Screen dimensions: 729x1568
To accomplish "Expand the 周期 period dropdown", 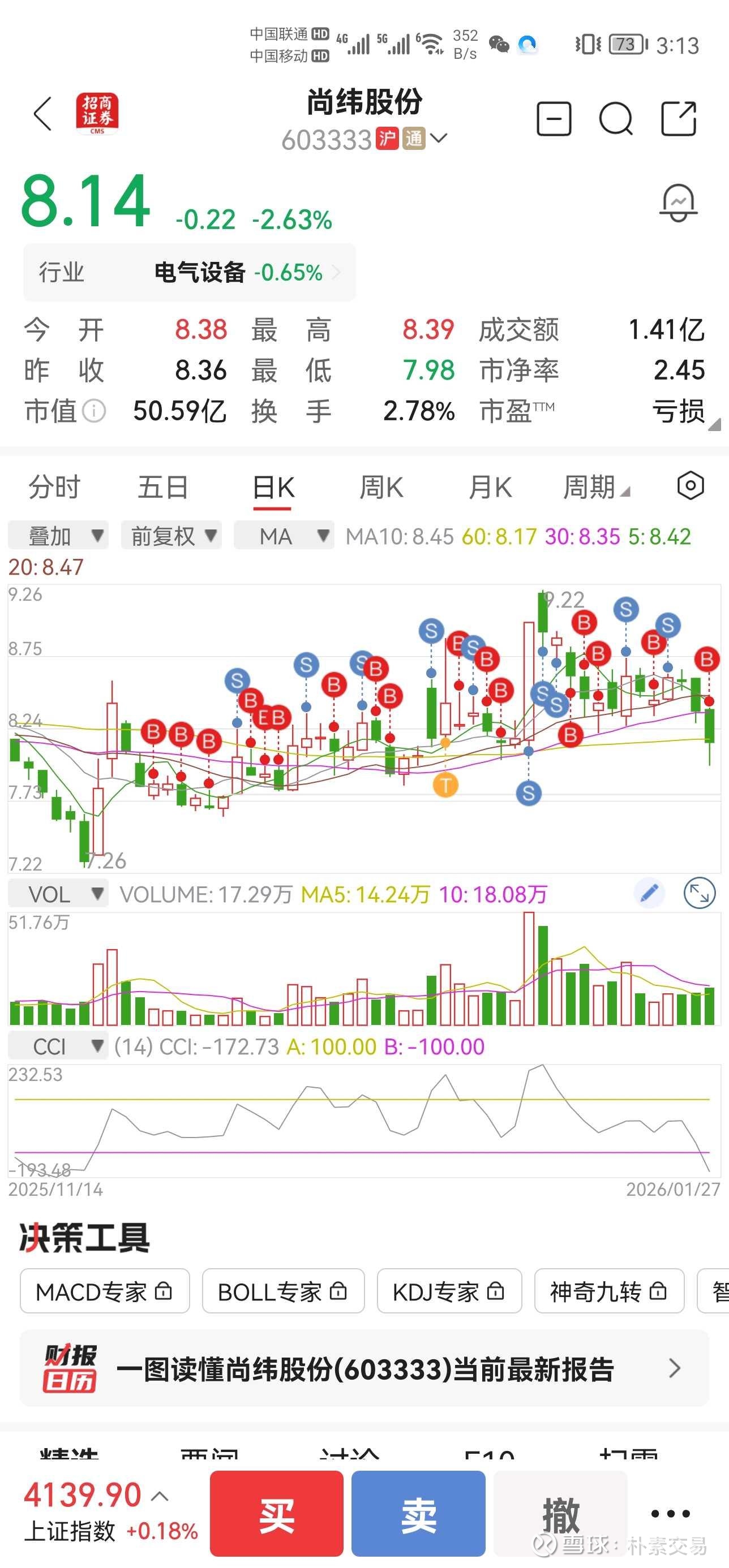I will pos(595,488).
